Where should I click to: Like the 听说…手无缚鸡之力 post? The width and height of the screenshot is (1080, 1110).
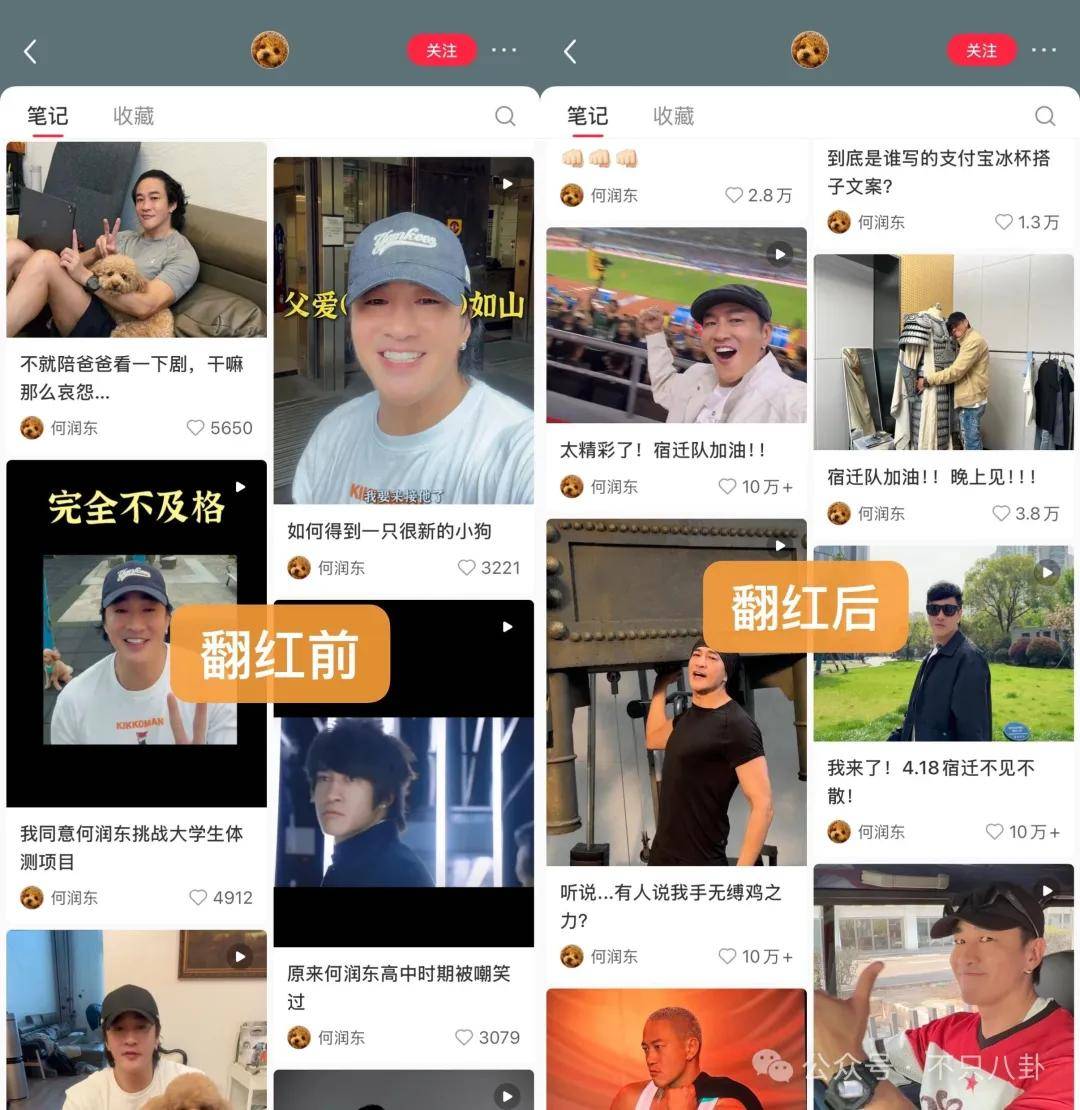point(729,956)
